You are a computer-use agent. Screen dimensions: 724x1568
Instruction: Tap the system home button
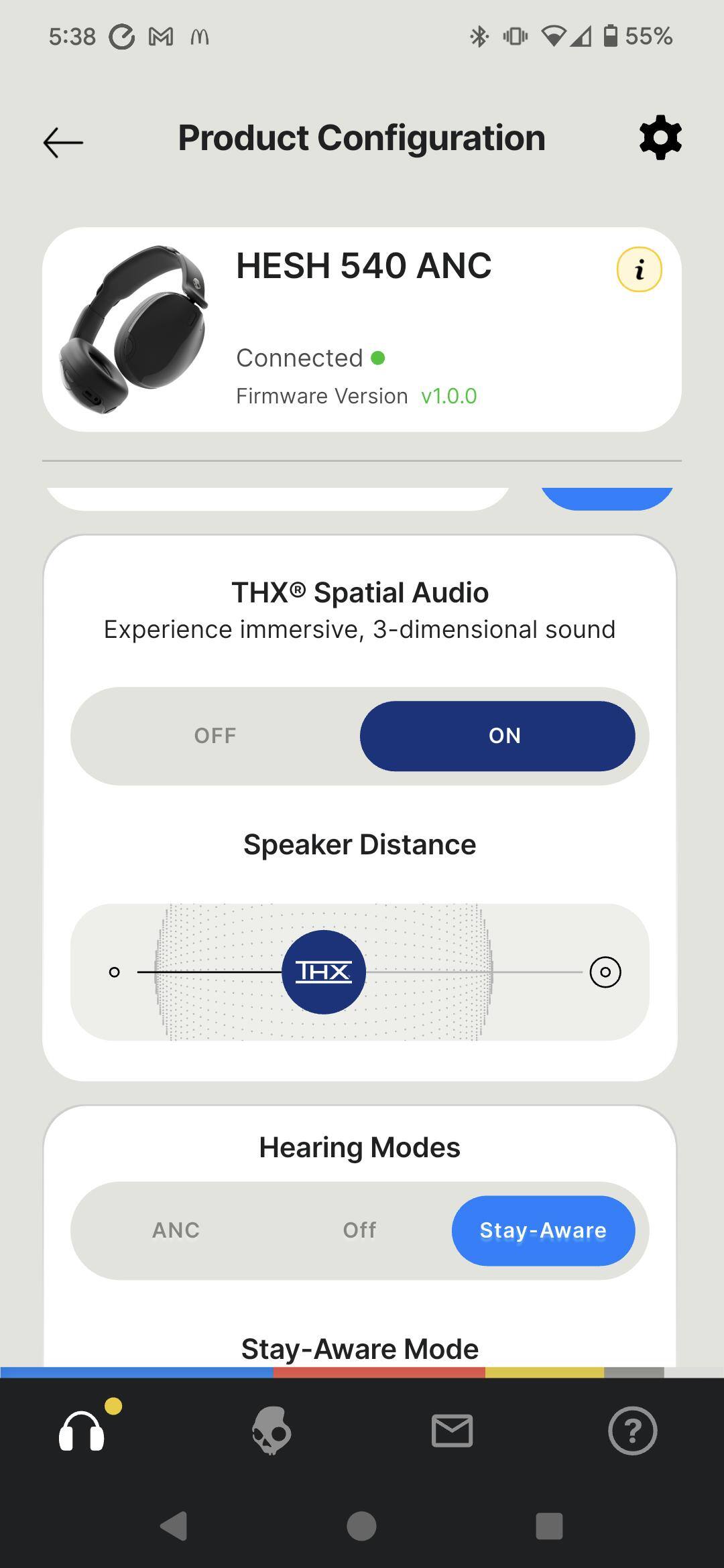[361, 1526]
